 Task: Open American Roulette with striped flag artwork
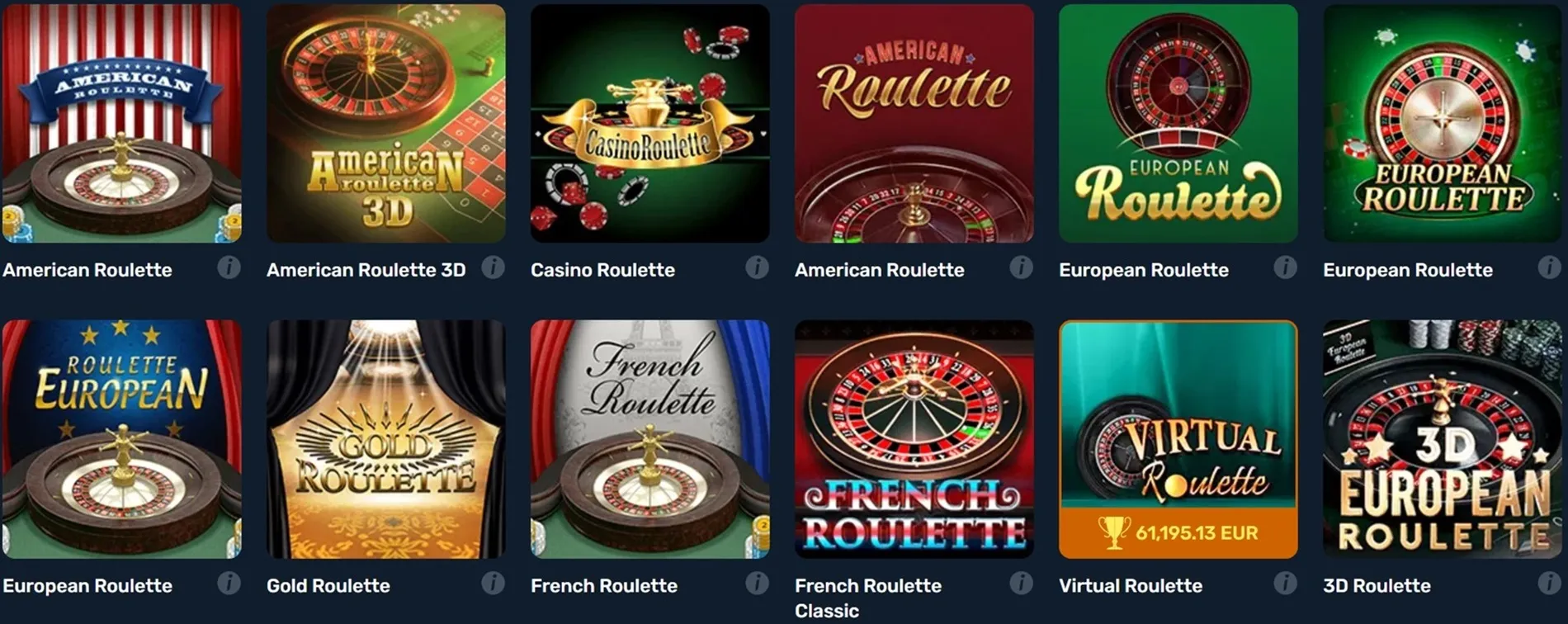pyautogui.click(x=122, y=124)
